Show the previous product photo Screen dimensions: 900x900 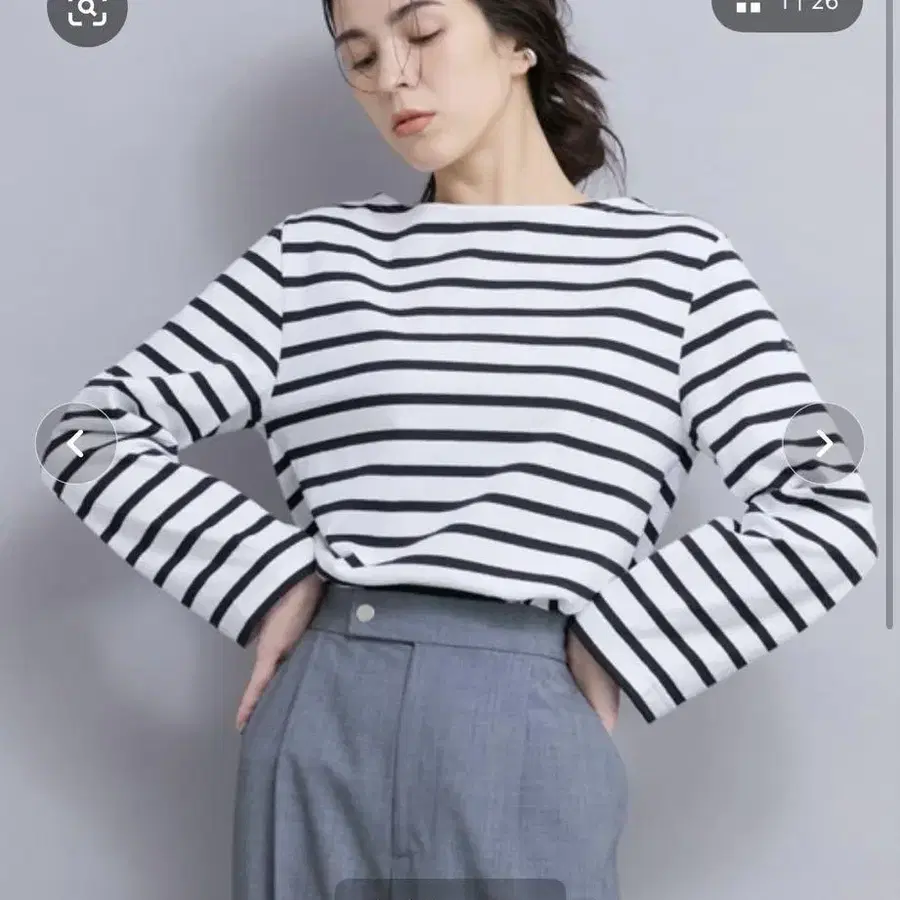point(76,443)
